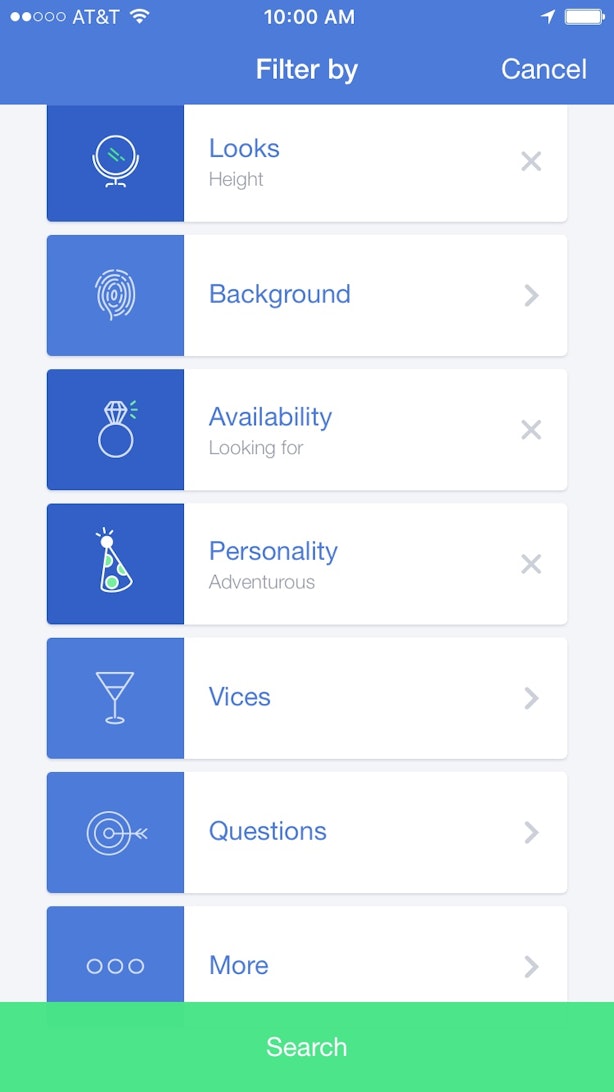Remove the Looks height filter
This screenshot has height=1092, width=614.
[531, 162]
